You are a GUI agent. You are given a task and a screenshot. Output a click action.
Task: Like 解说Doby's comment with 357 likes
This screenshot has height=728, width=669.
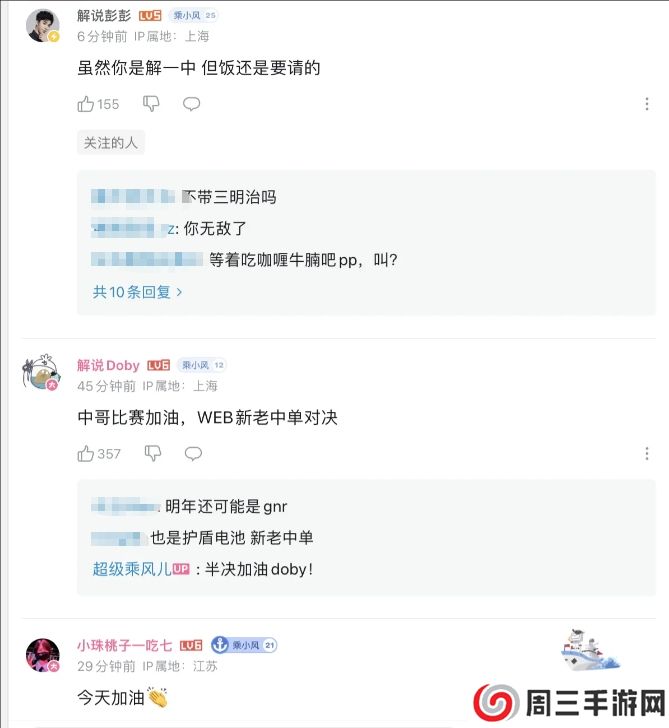(x=86, y=454)
